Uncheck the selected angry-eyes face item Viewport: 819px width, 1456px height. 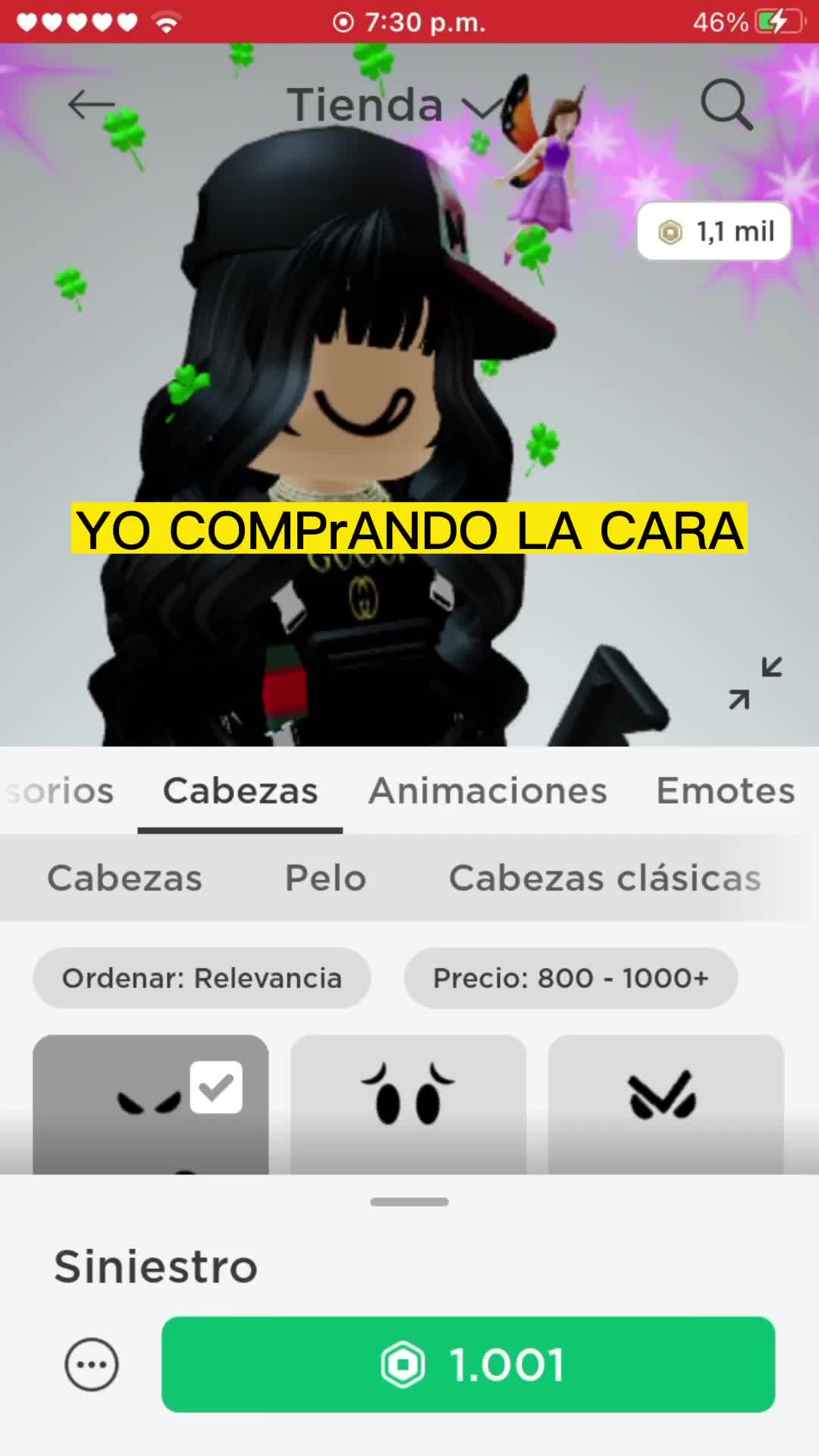point(216,1087)
